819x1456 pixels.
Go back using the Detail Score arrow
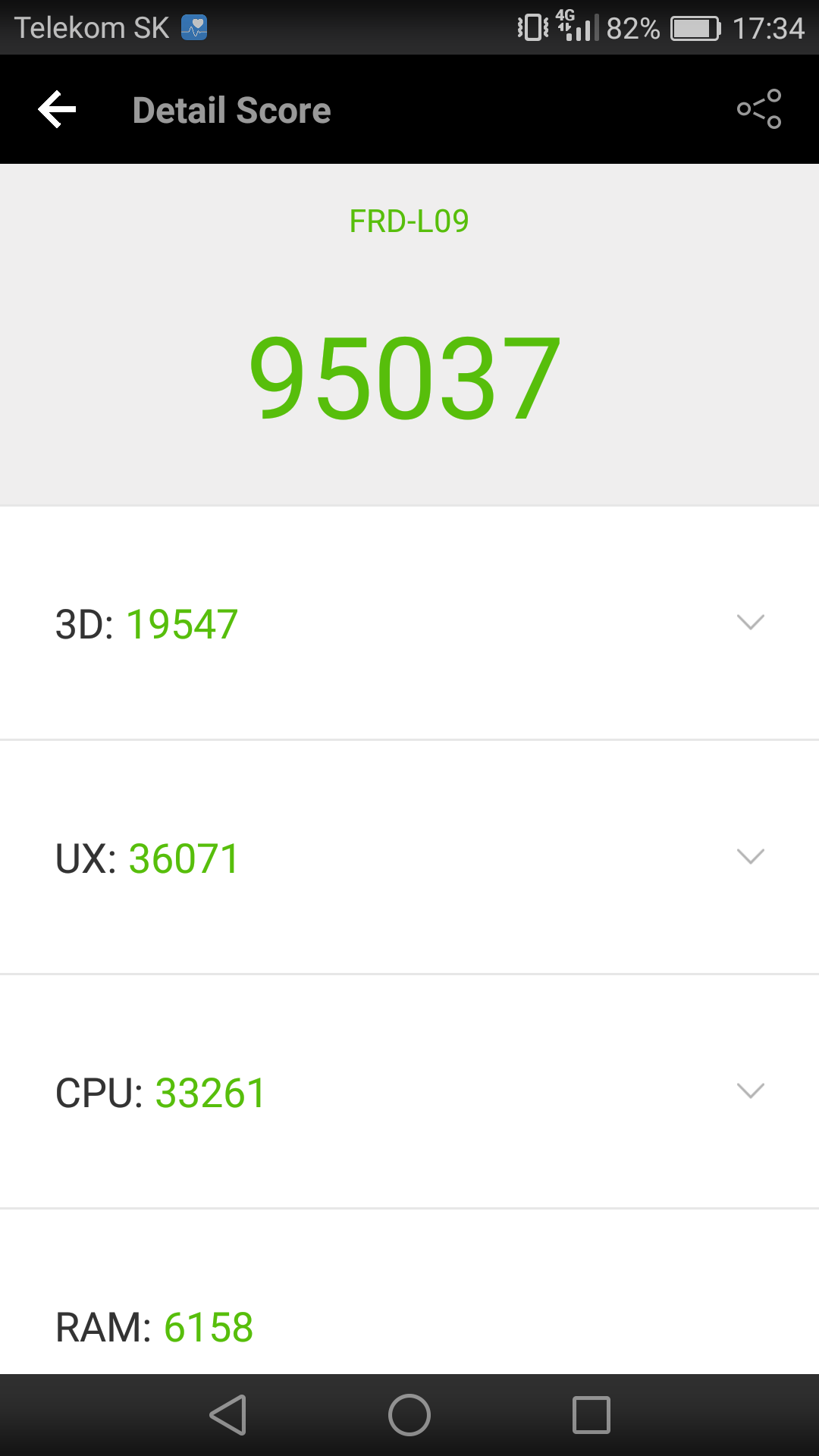pos(58,110)
